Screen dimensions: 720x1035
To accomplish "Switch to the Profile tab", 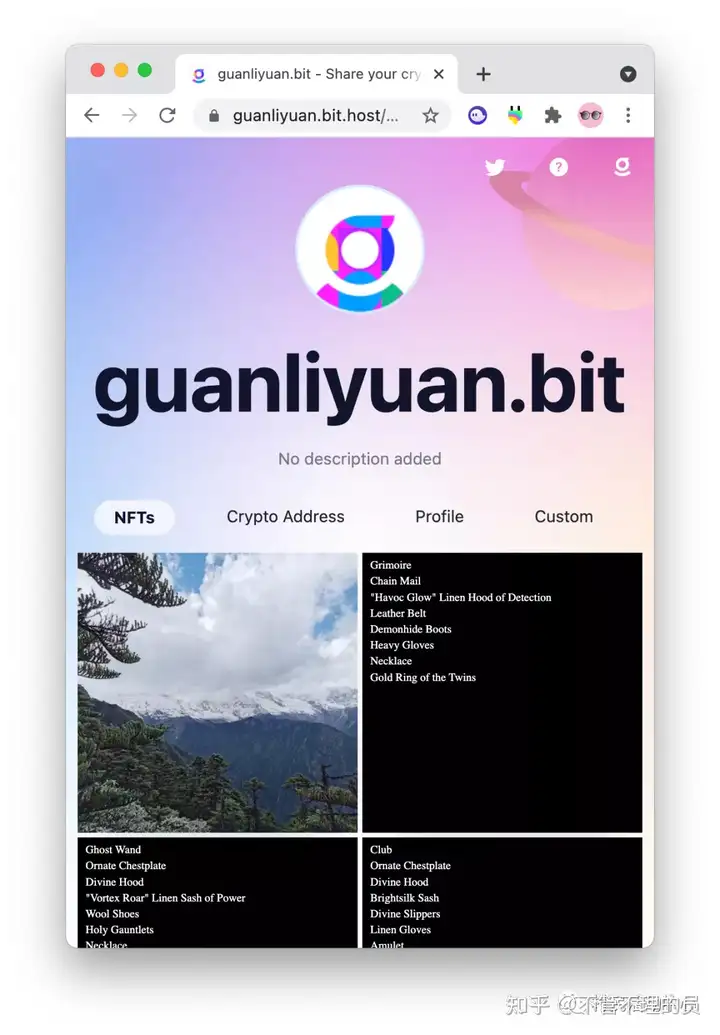I will click(439, 517).
